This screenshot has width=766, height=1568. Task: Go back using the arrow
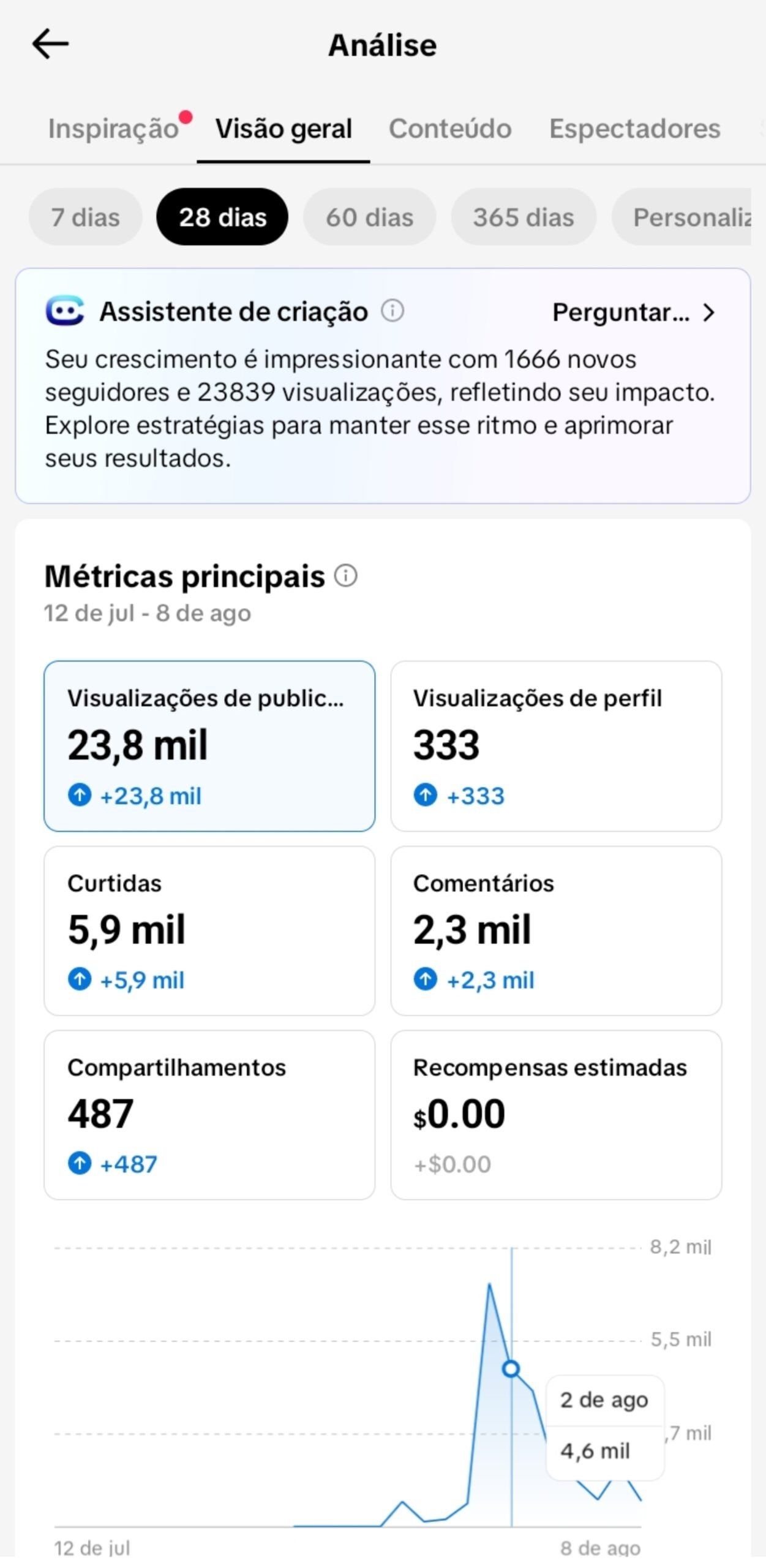pyautogui.click(x=50, y=44)
